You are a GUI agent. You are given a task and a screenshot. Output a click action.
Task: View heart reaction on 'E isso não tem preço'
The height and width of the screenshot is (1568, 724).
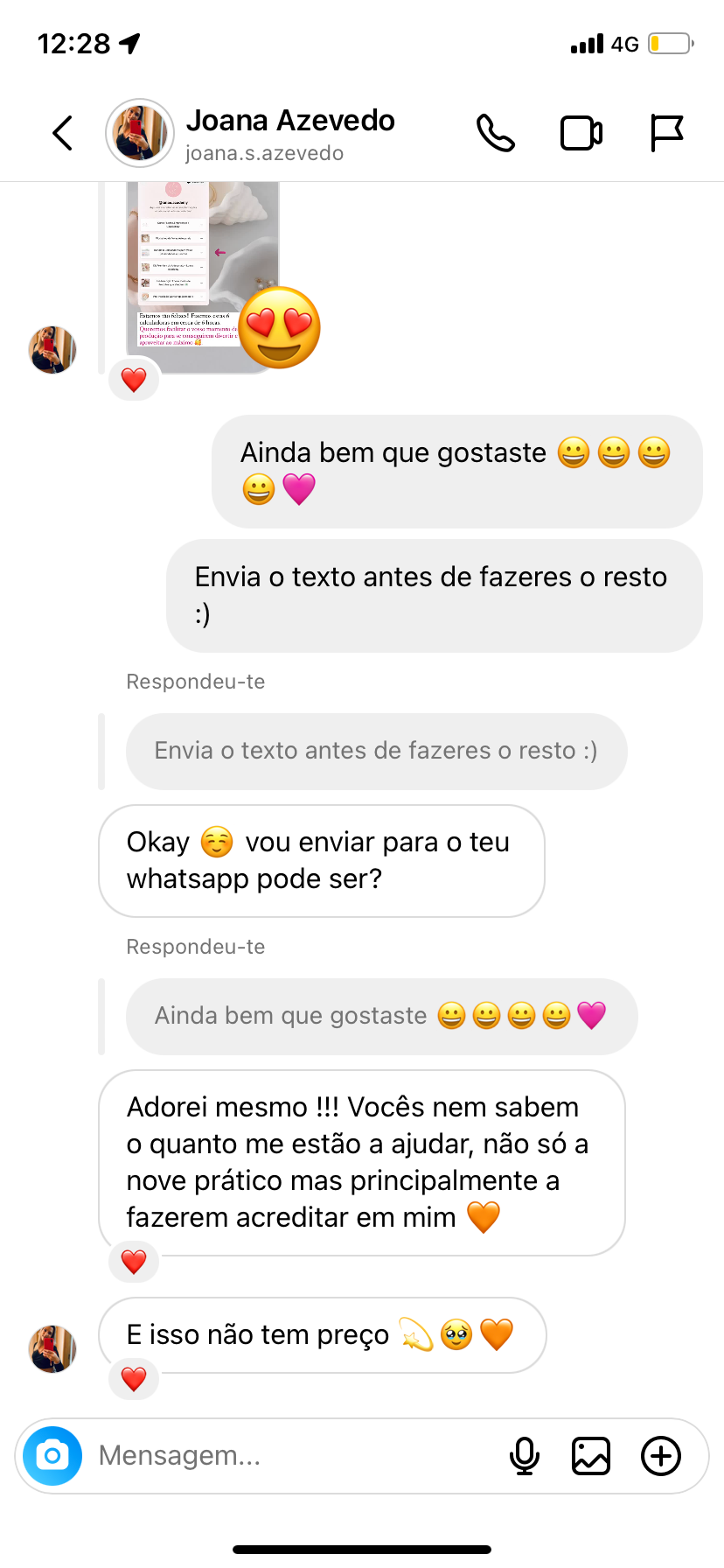pos(134,1379)
